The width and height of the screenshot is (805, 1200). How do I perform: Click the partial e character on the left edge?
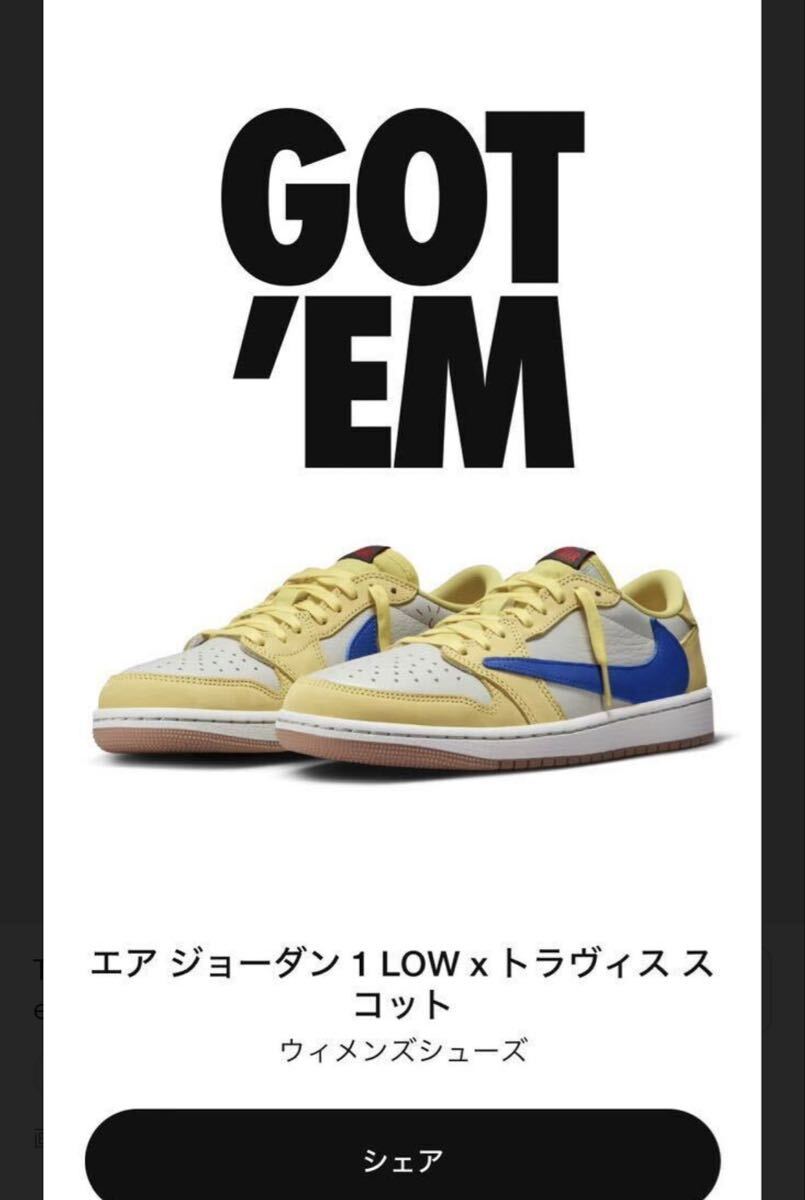[x=38, y=1010]
